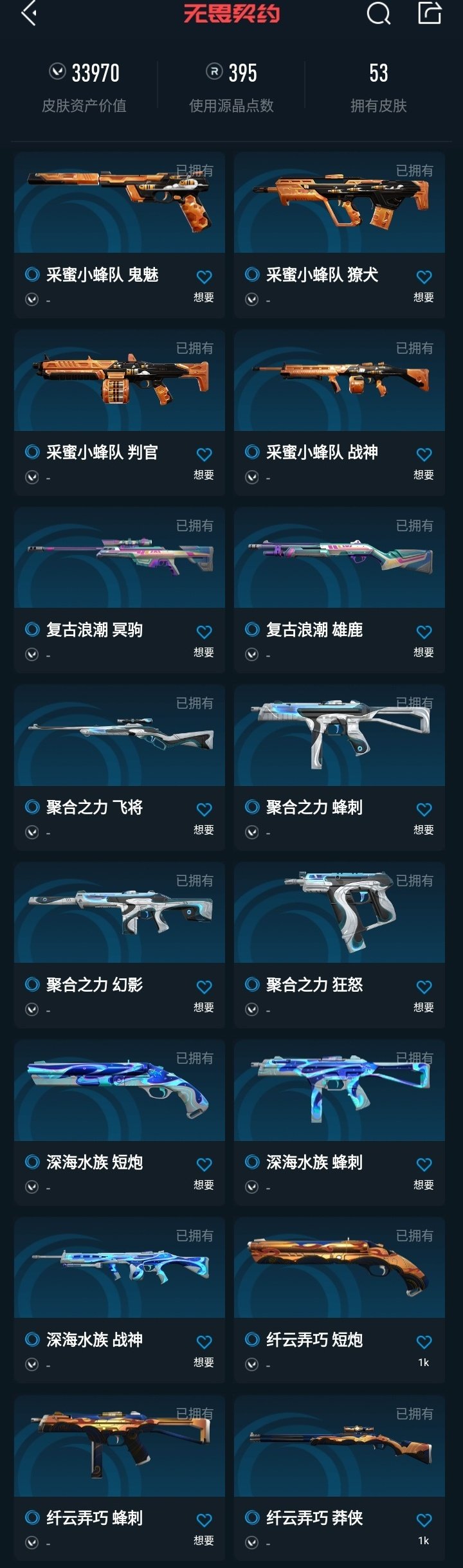463x1568 pixels.
Task: View the 聚合之力 幻影 skin details
Action: (x=120, y=913)
